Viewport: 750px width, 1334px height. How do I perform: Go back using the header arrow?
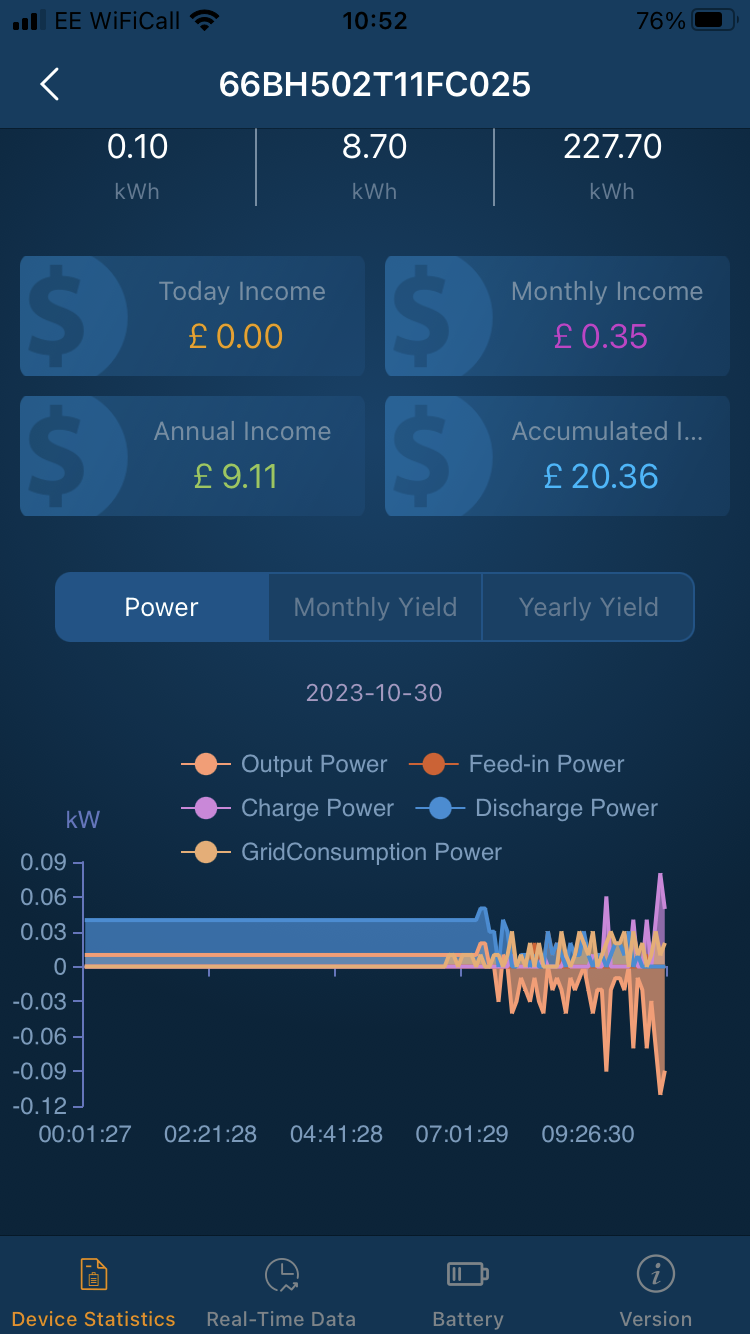(x=50, y=85)
